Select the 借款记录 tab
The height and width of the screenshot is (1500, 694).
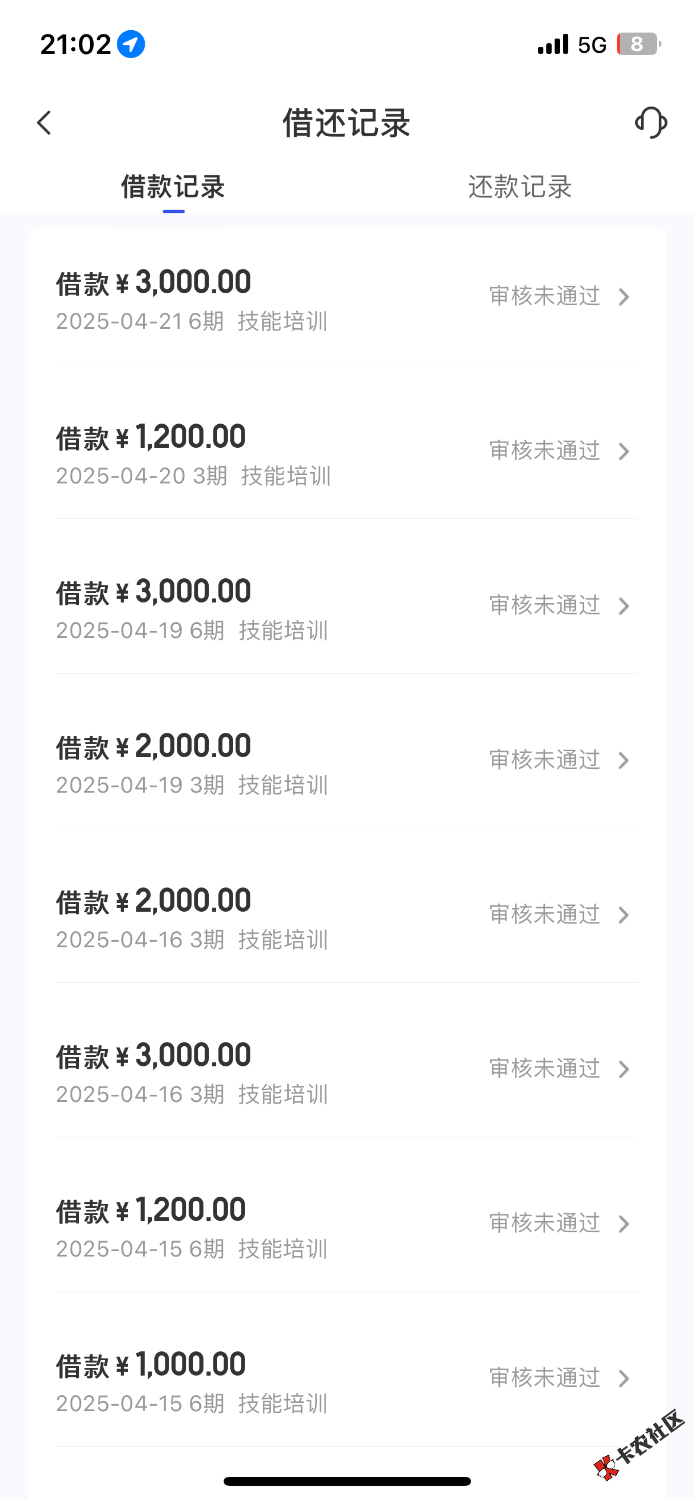173,187
